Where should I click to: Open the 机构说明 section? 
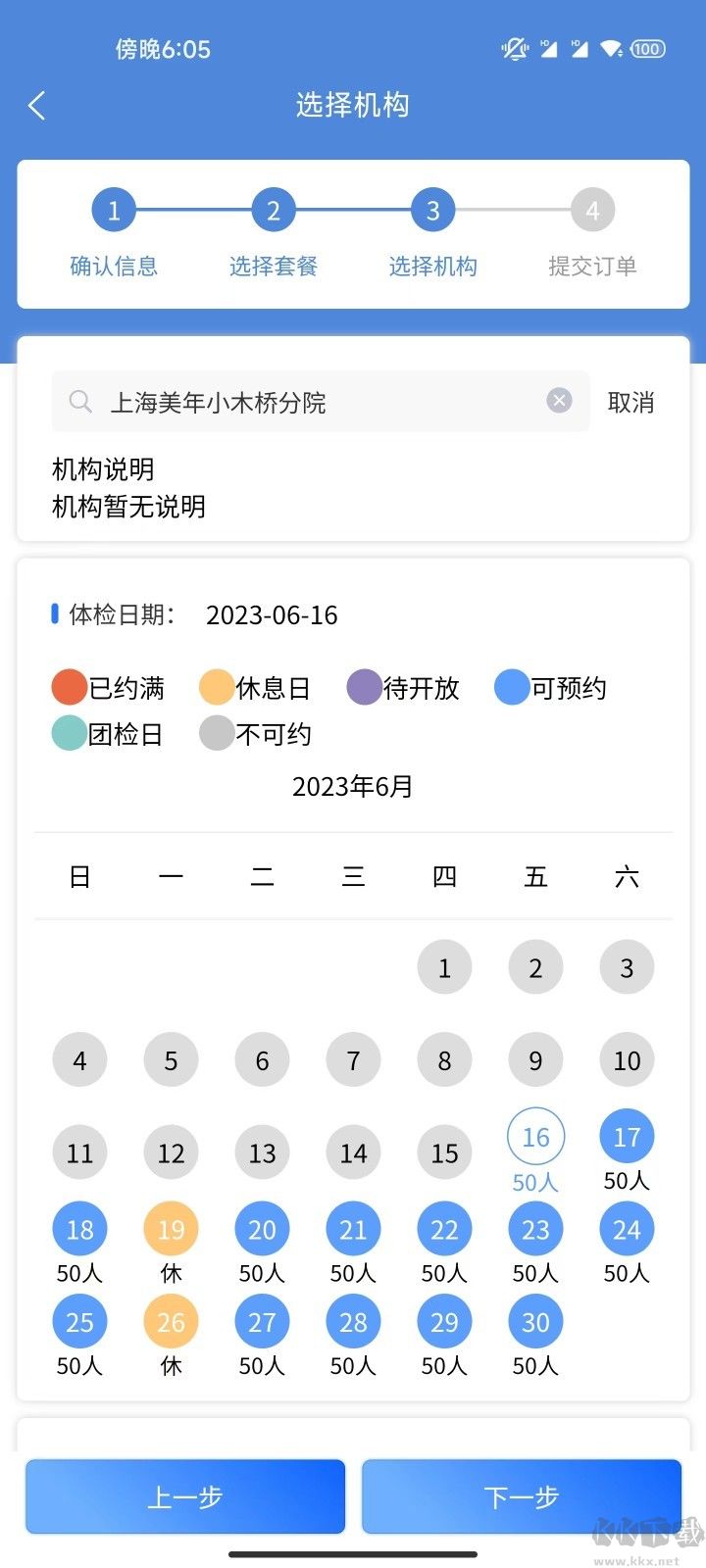pos(102,468)
